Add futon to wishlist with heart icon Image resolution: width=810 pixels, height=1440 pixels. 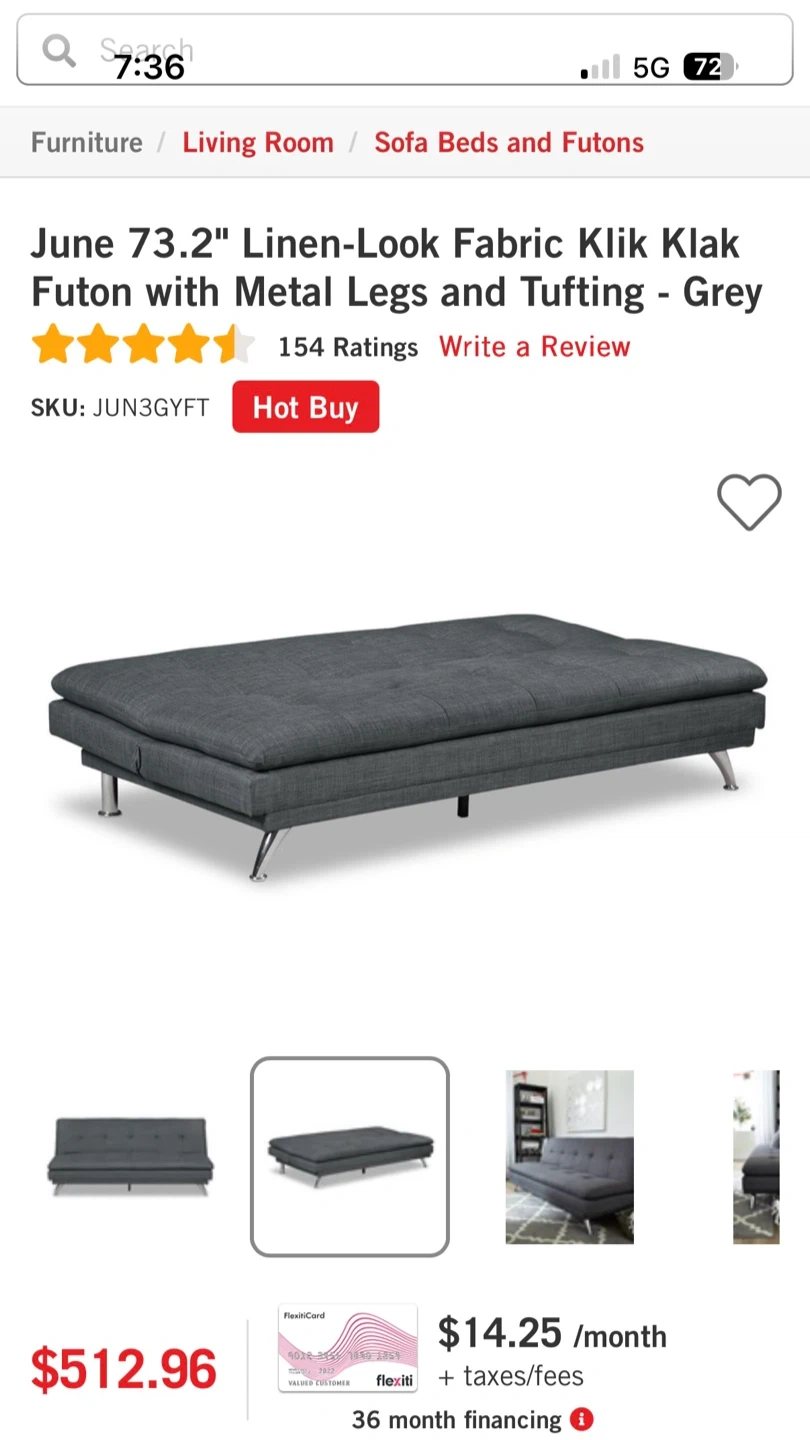point(749,501)
